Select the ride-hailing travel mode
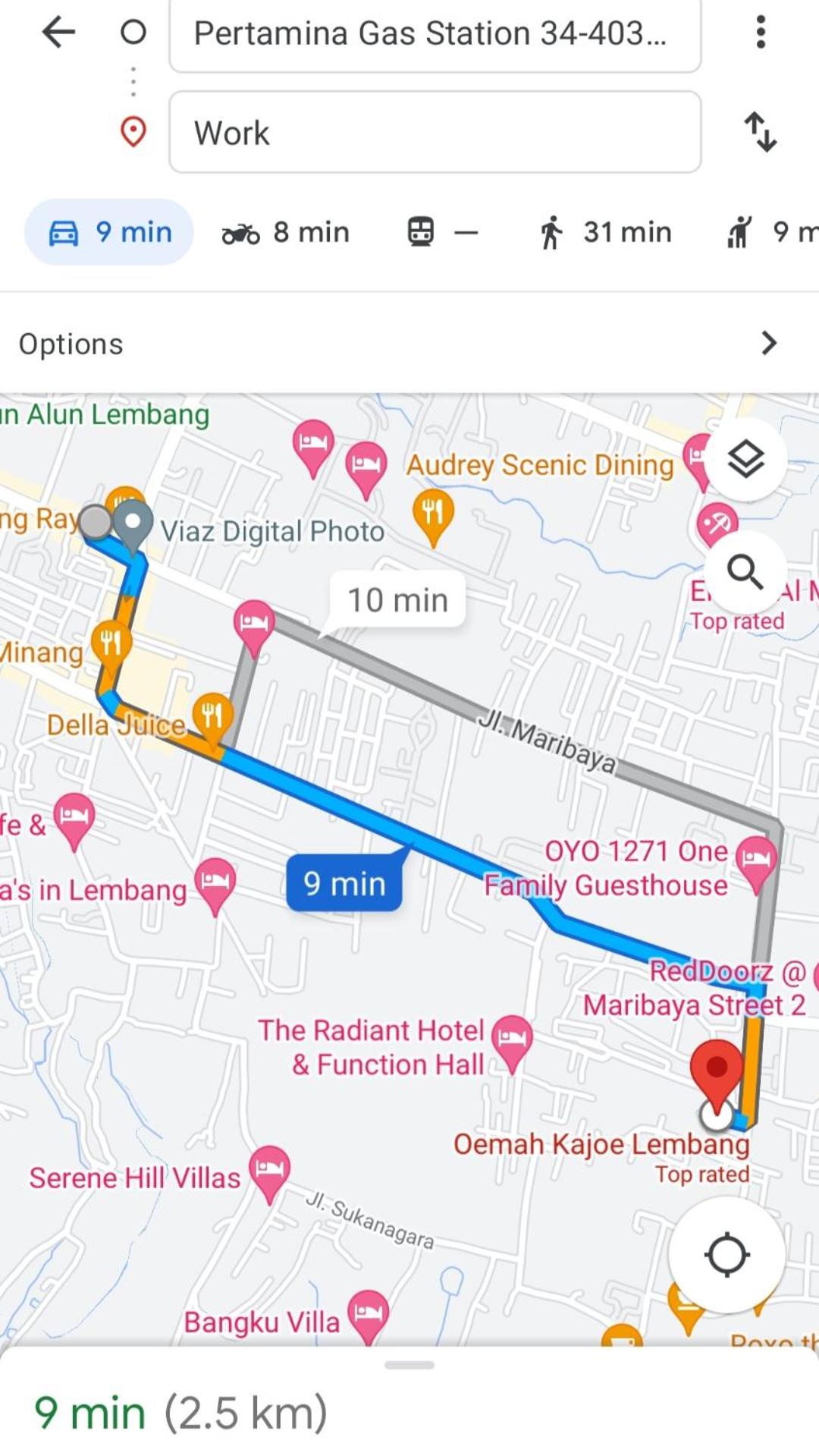819x1456 pixels. click(x=770, y=232)
